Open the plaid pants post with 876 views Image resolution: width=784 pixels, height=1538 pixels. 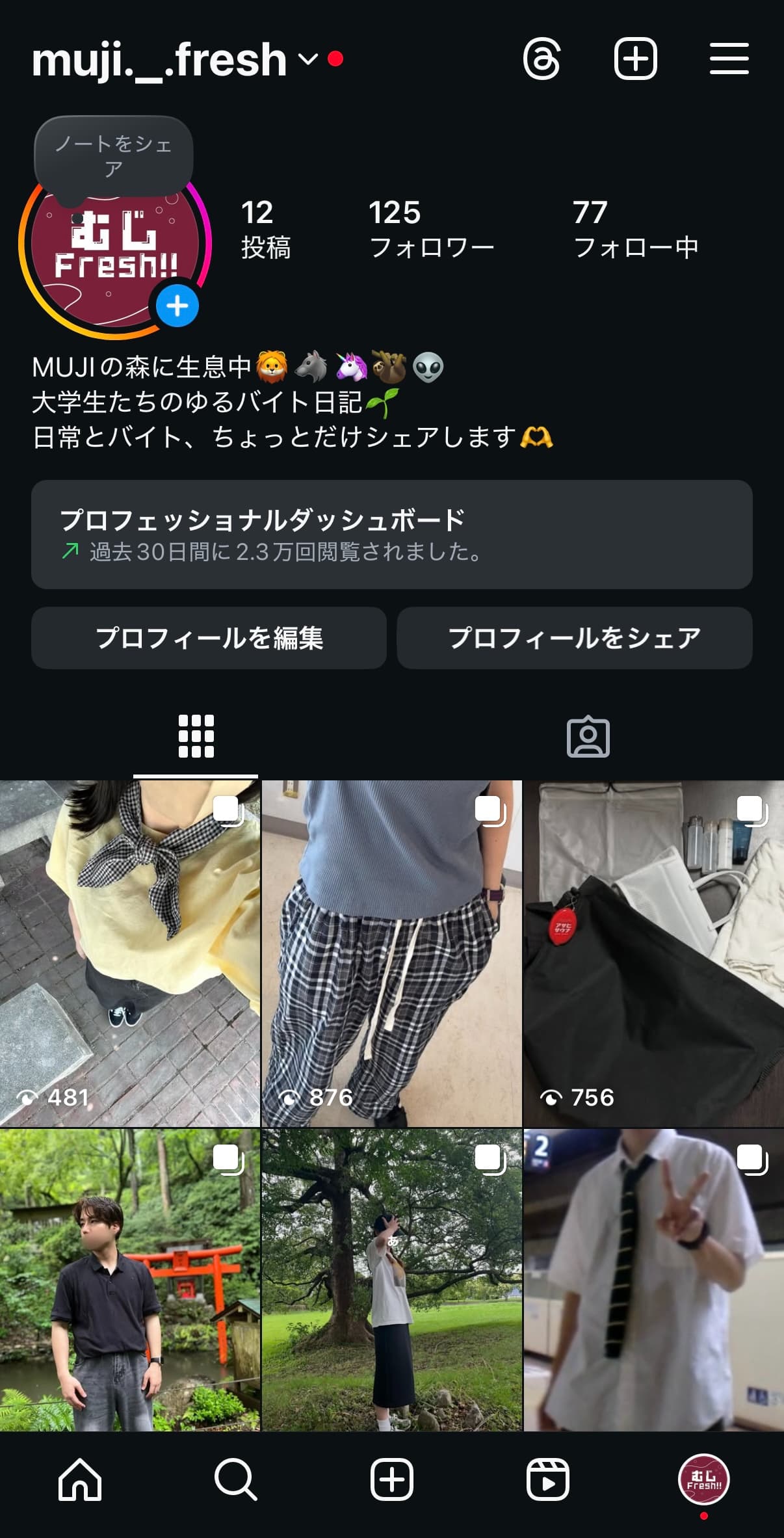[391, 953]
